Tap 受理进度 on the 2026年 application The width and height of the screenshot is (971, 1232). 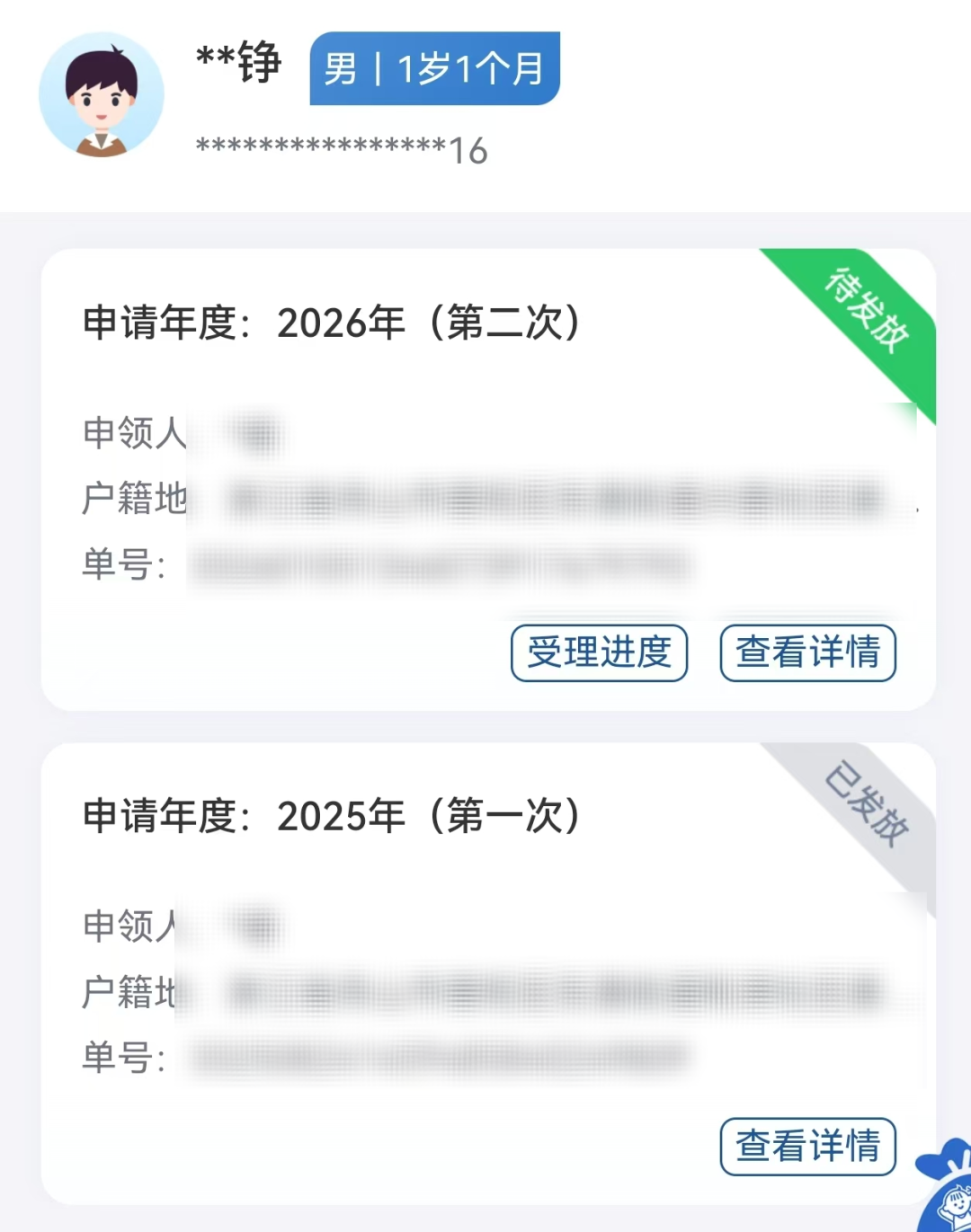coord(599,652)
